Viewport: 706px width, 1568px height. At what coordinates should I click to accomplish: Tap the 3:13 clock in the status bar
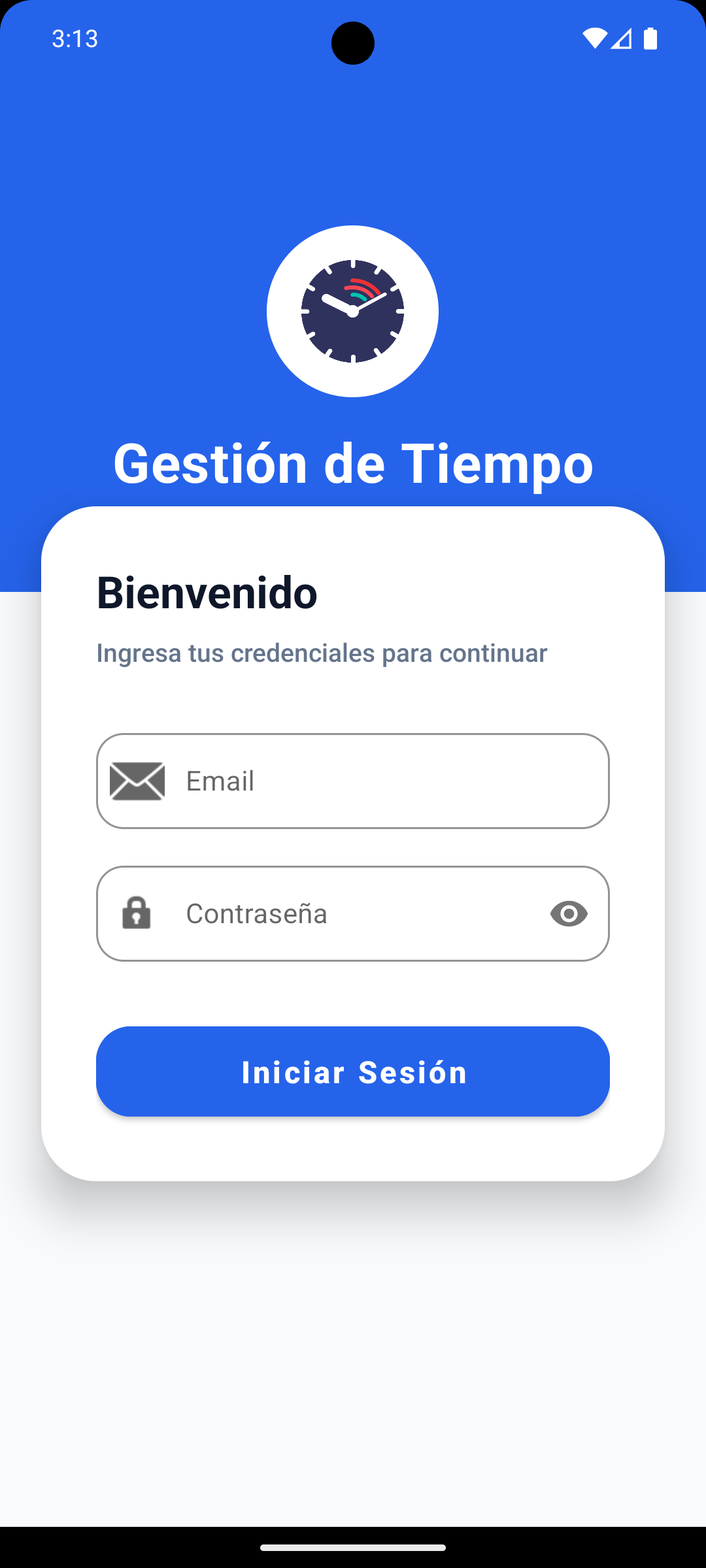point(75,39)
